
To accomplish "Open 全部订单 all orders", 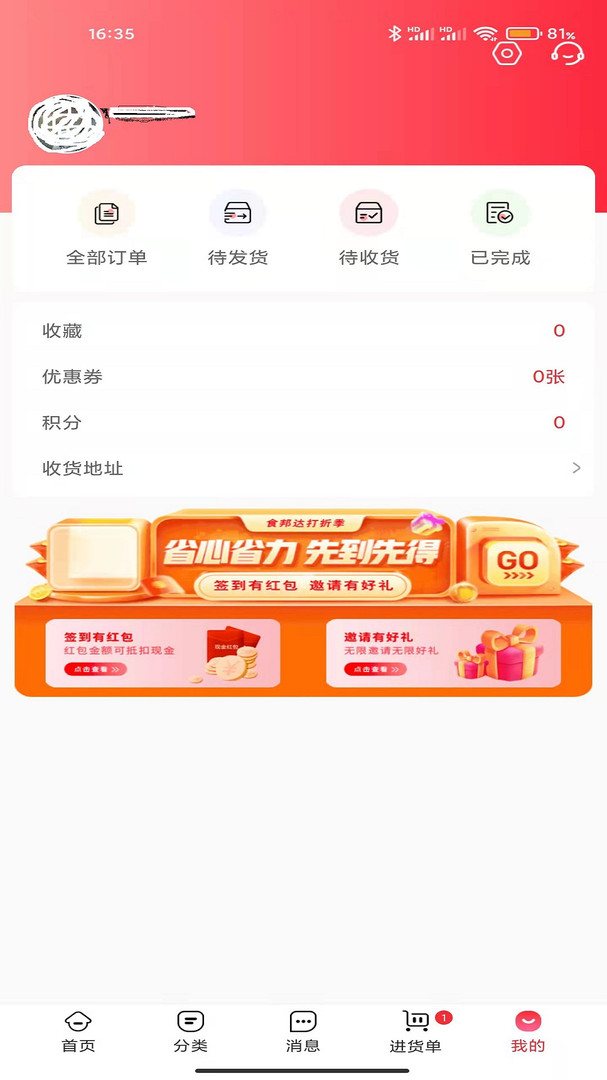I will (x=106, y=230).
